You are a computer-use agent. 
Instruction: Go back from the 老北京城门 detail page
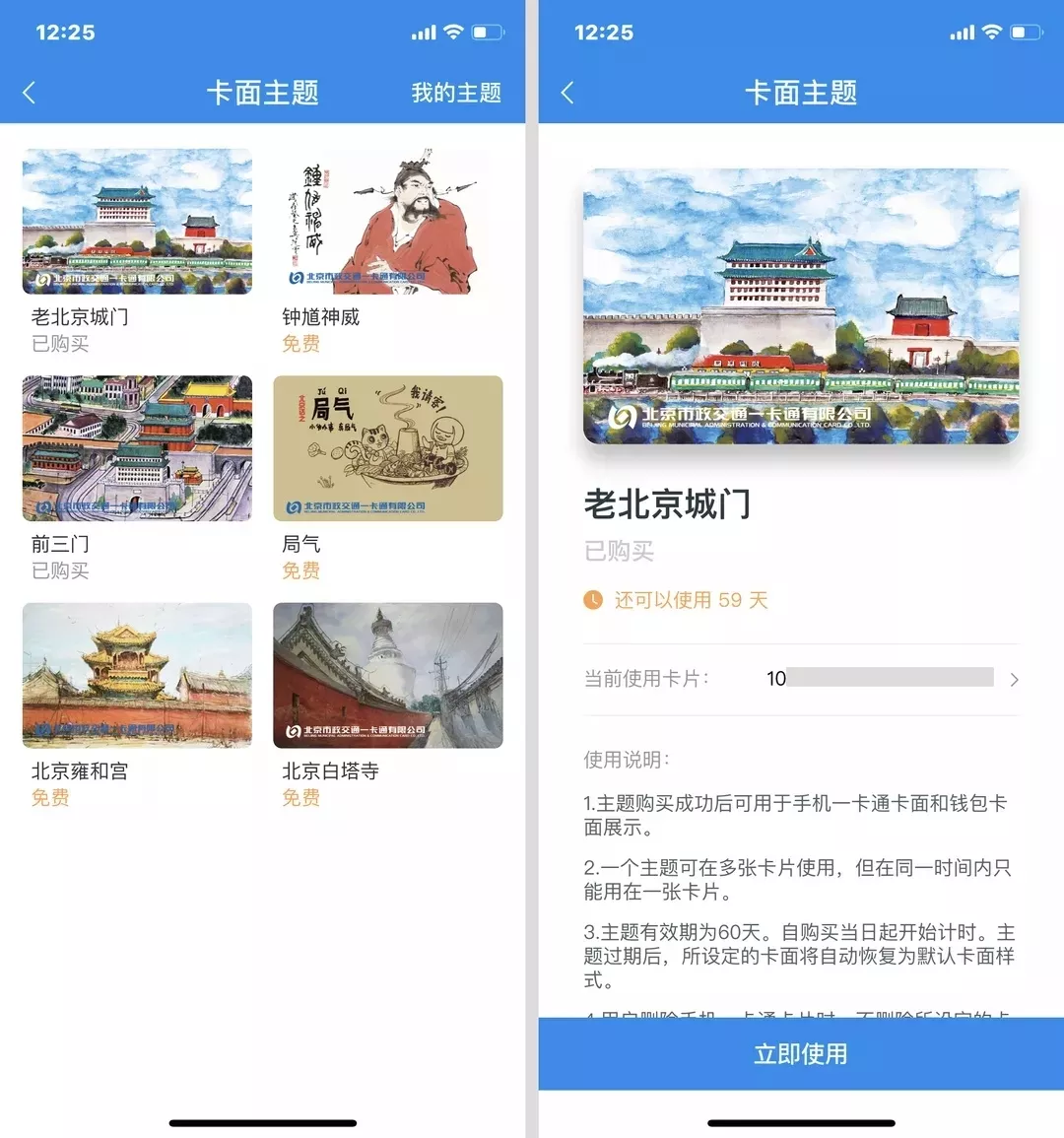click(x=567, y=93)
